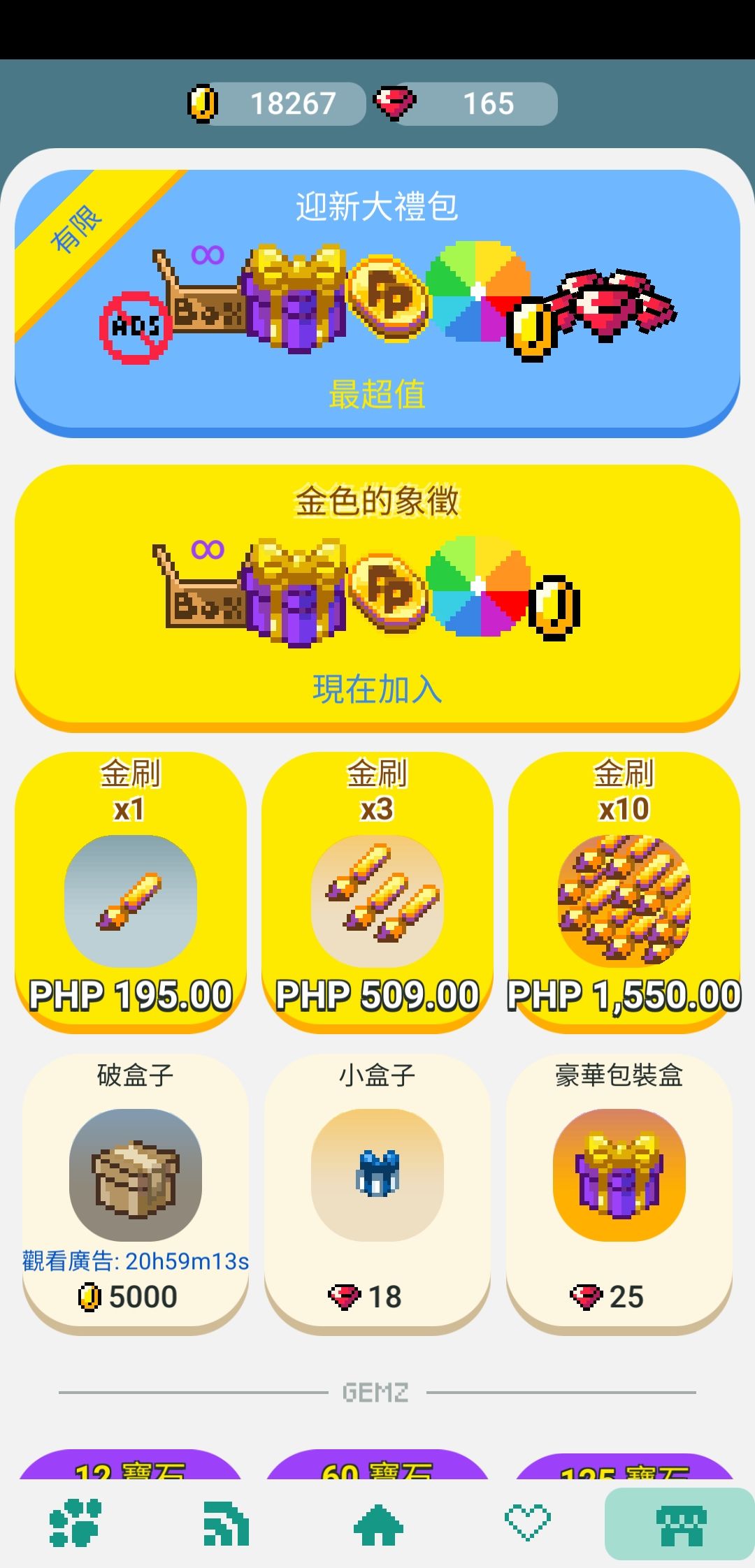The width and height of the screenshot is (755, 1568).
Task: Tap the single golden brush icon
Action: 134,901
